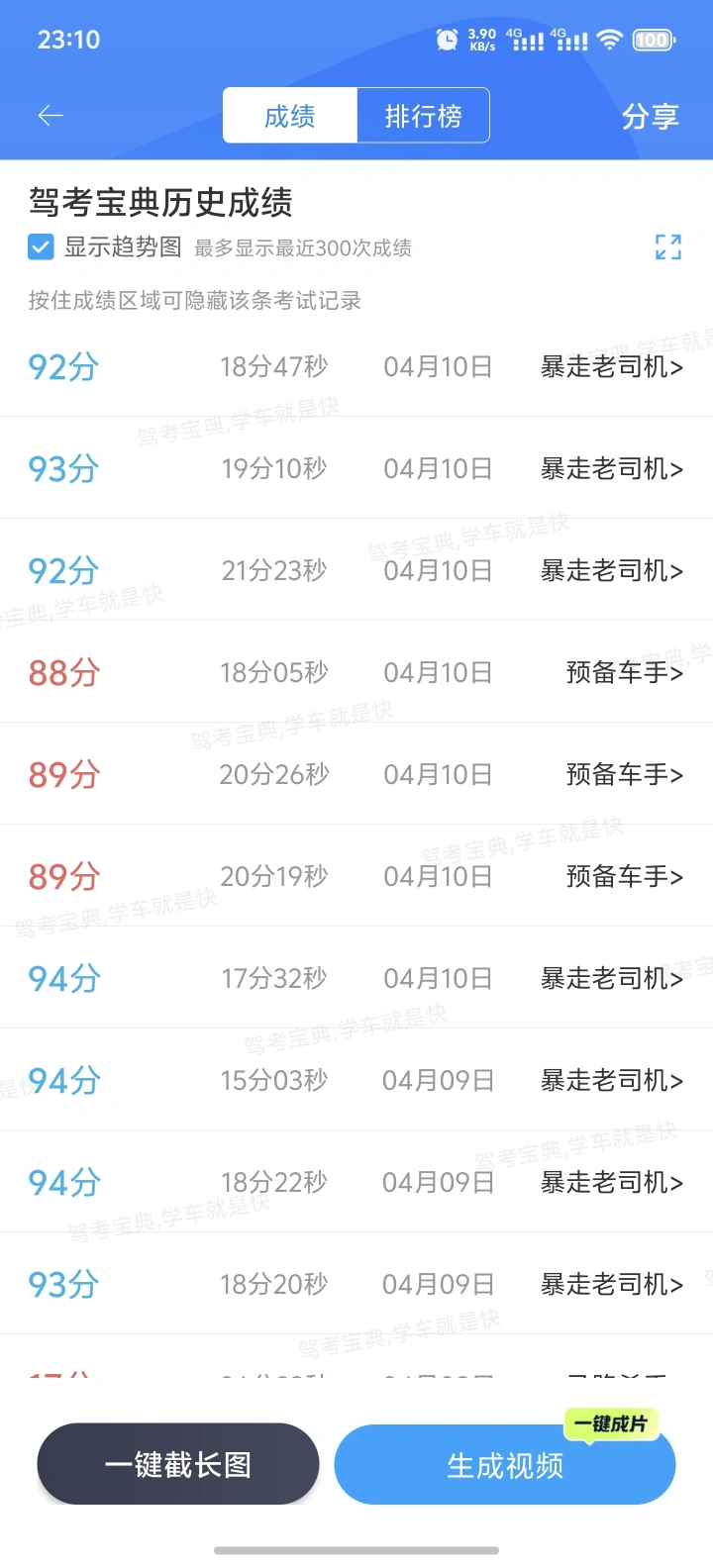Viewport: 713px width, 1568px height.
Task: View the 94分 record with 15分03秒
Action: pos(356,1080)
